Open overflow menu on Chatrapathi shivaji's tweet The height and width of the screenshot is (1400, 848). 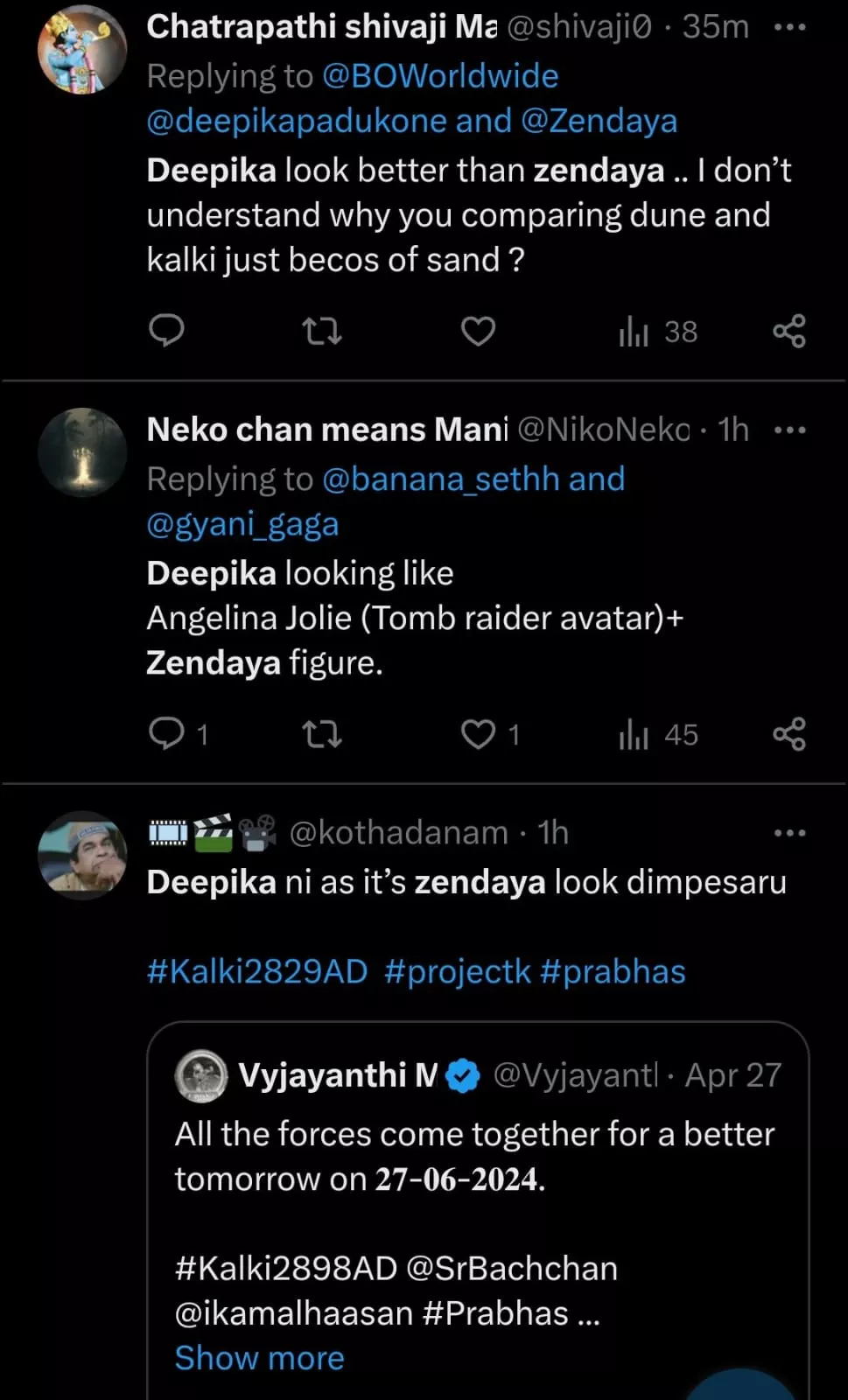tap(789, 27)
